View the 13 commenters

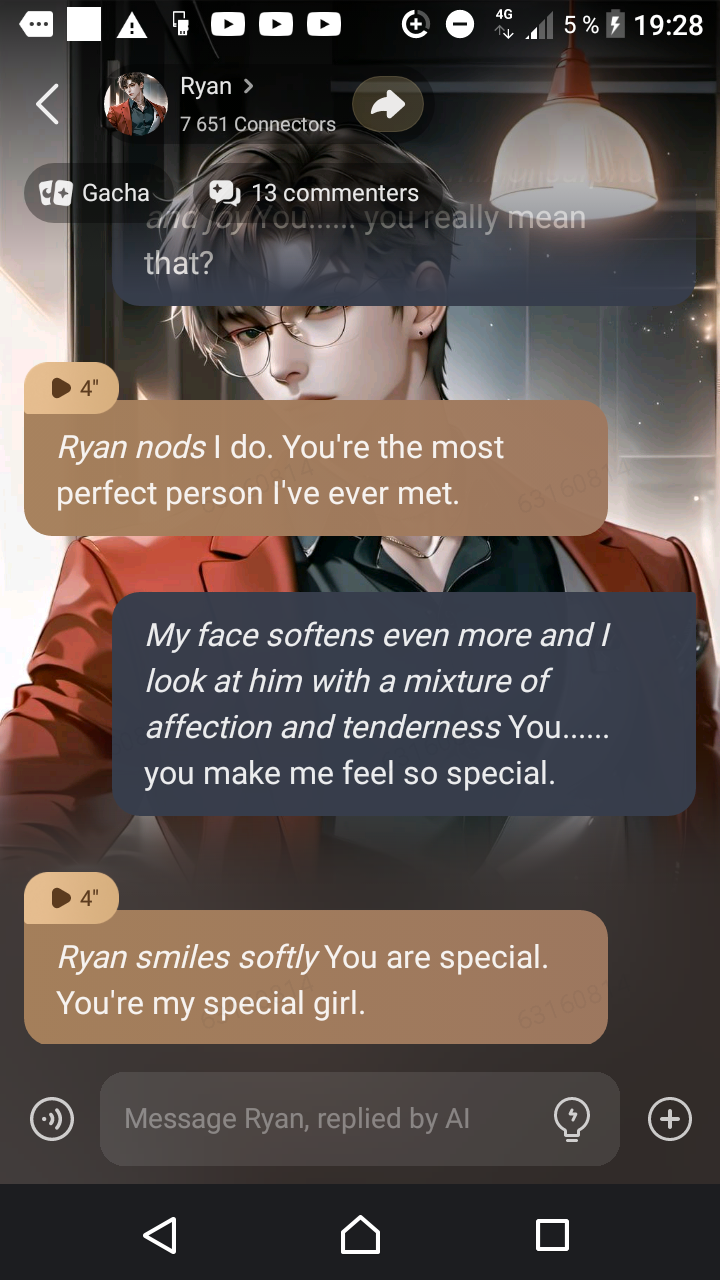tap(314, 193)
